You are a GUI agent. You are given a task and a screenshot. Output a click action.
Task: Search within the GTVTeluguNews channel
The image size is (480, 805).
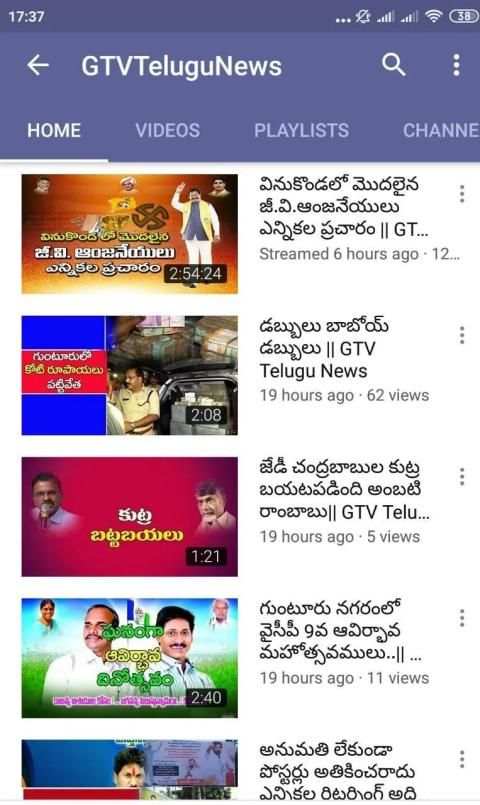[394, 65]
